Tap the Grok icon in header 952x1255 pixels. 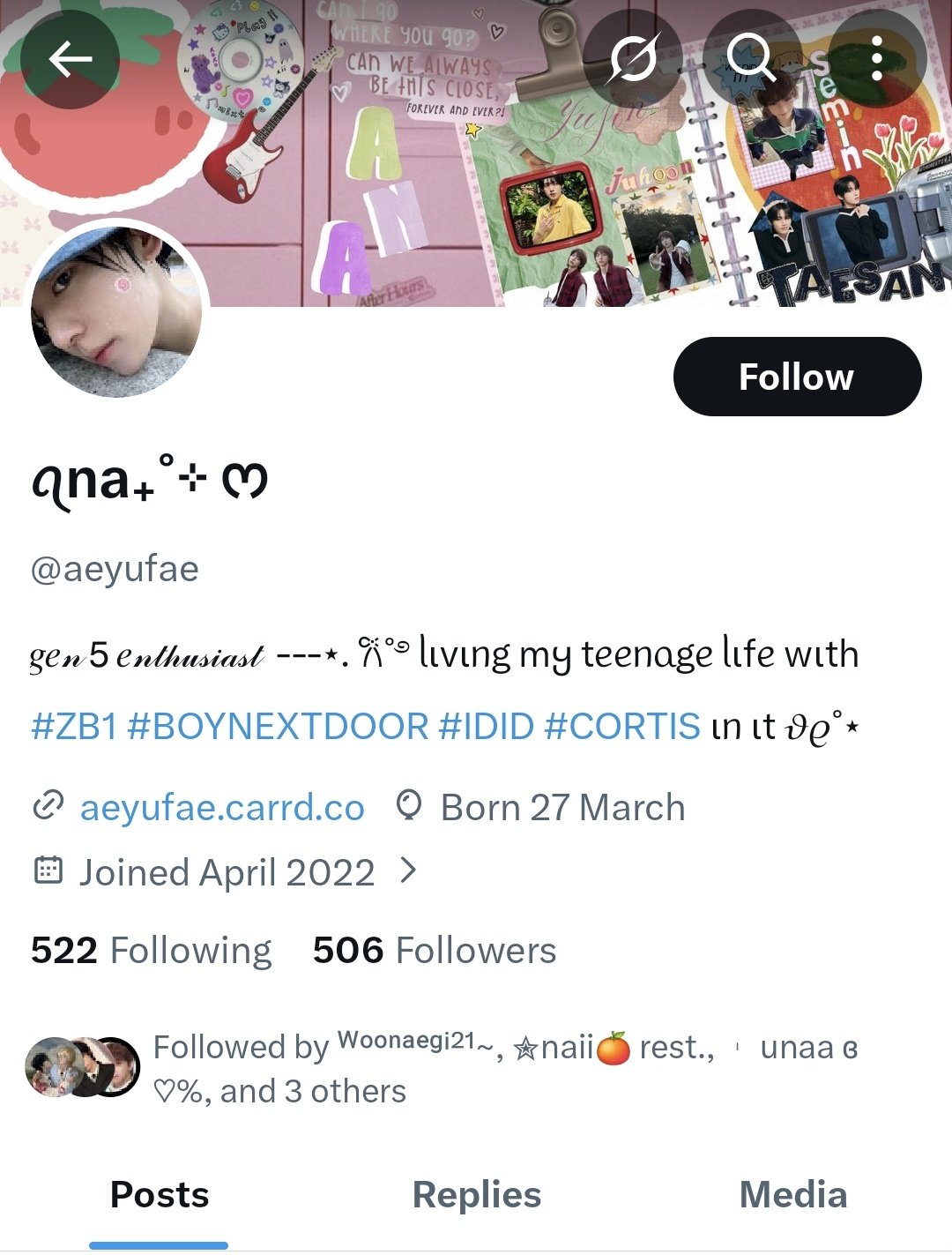coord(633,59)
